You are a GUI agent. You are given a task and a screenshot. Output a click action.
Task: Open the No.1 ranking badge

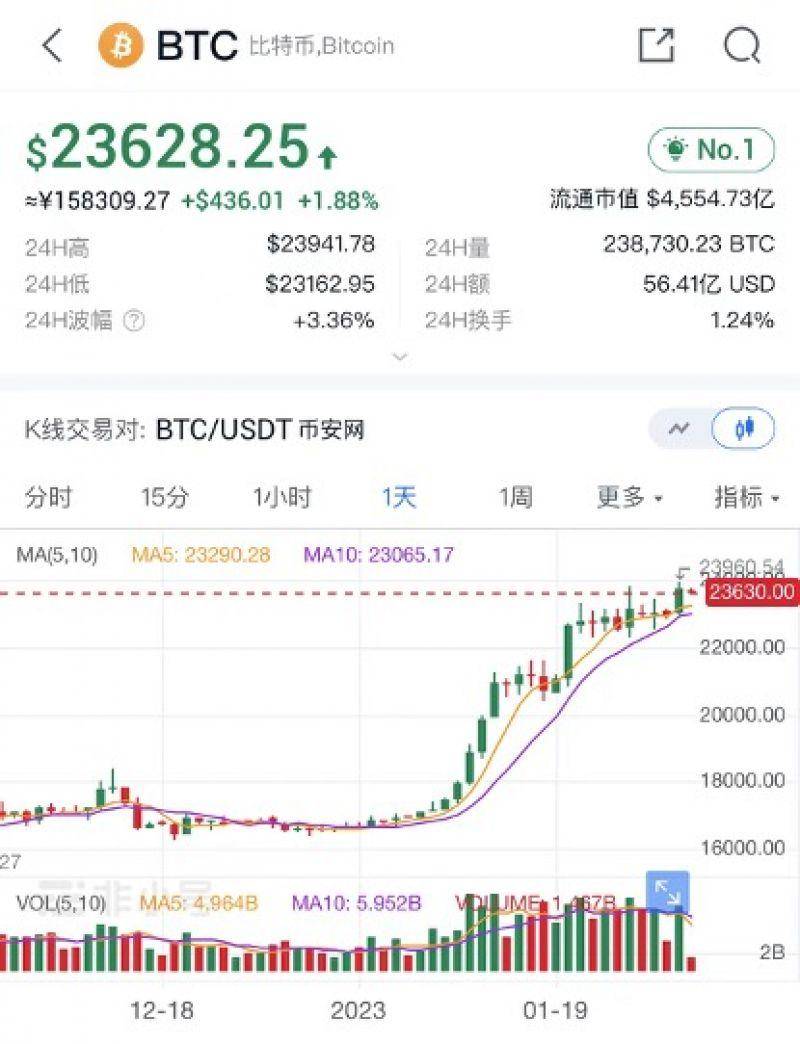(x=712, y=150)
